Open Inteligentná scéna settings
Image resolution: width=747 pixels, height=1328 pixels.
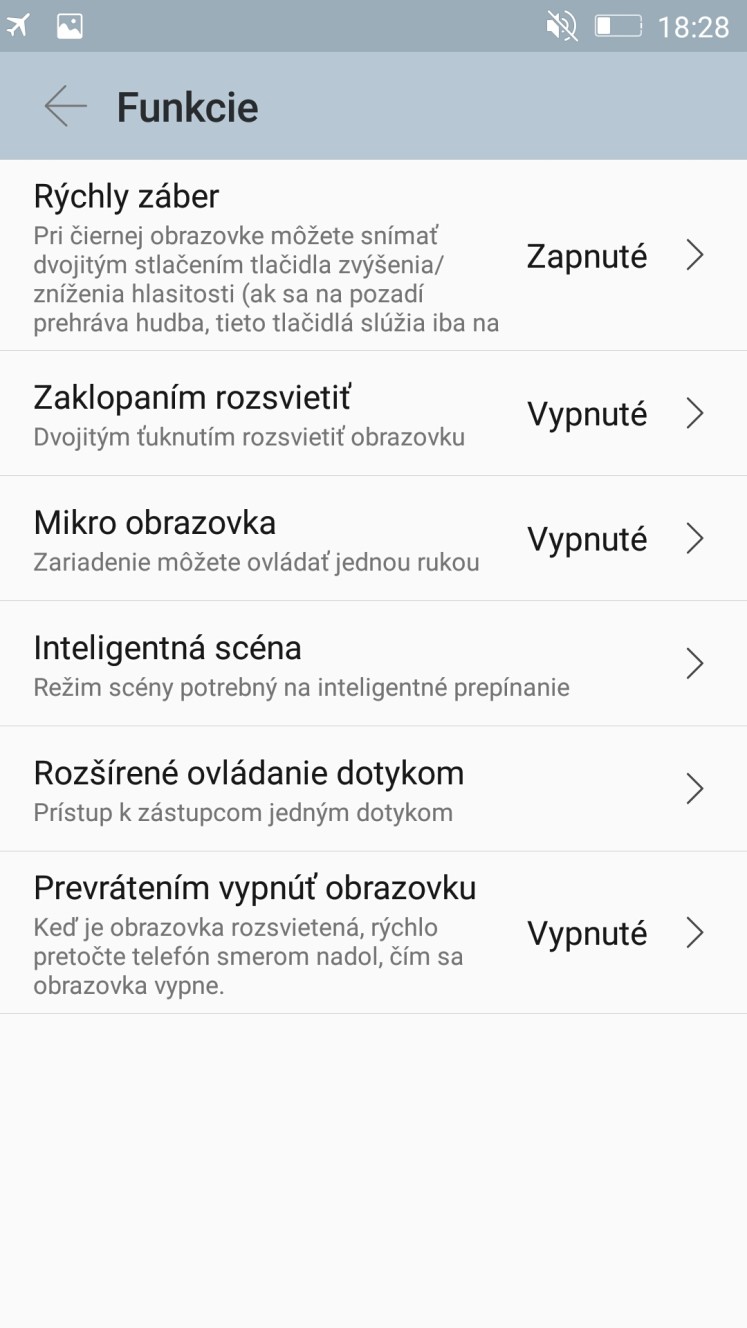pyautogui.click(x=373, y=663)
